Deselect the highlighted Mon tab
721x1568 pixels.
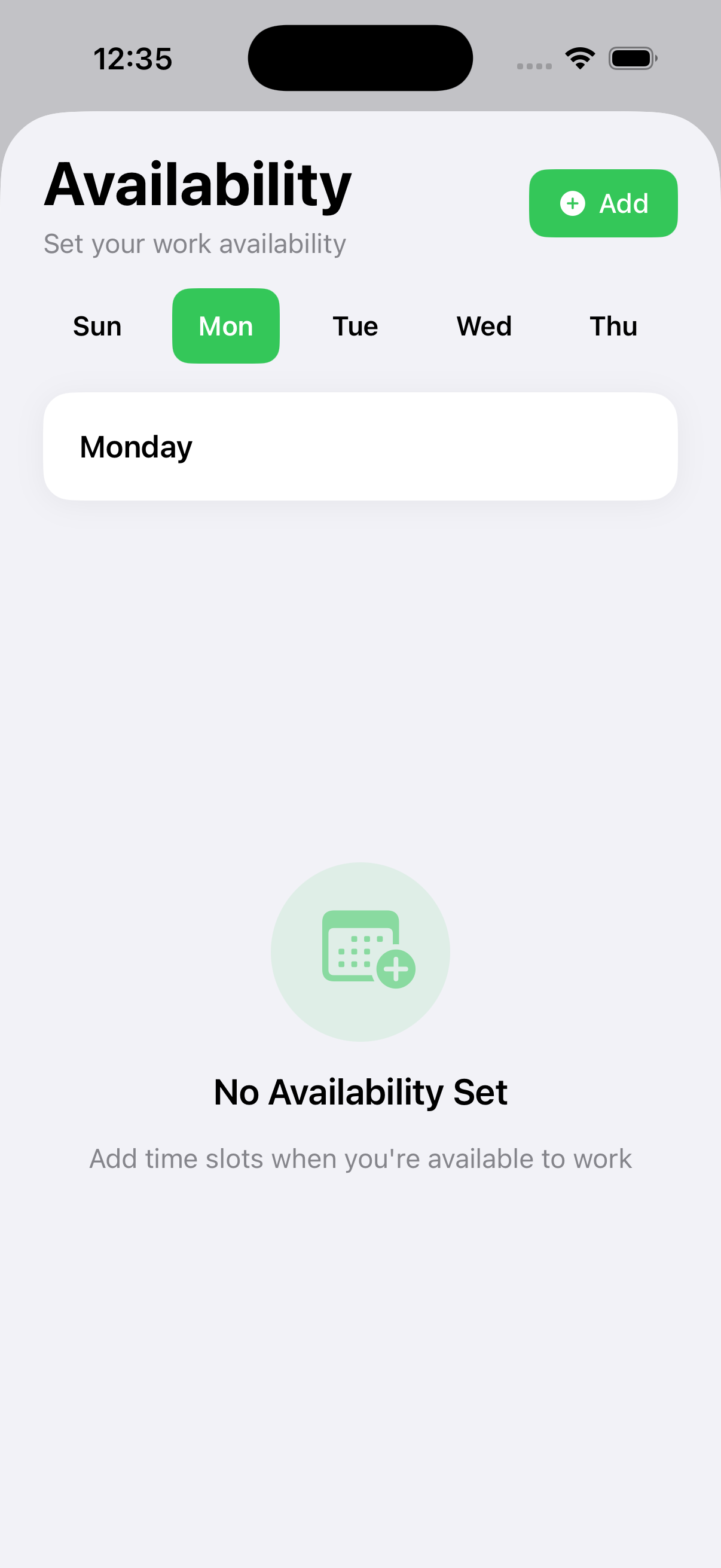(x=225, y=326)
